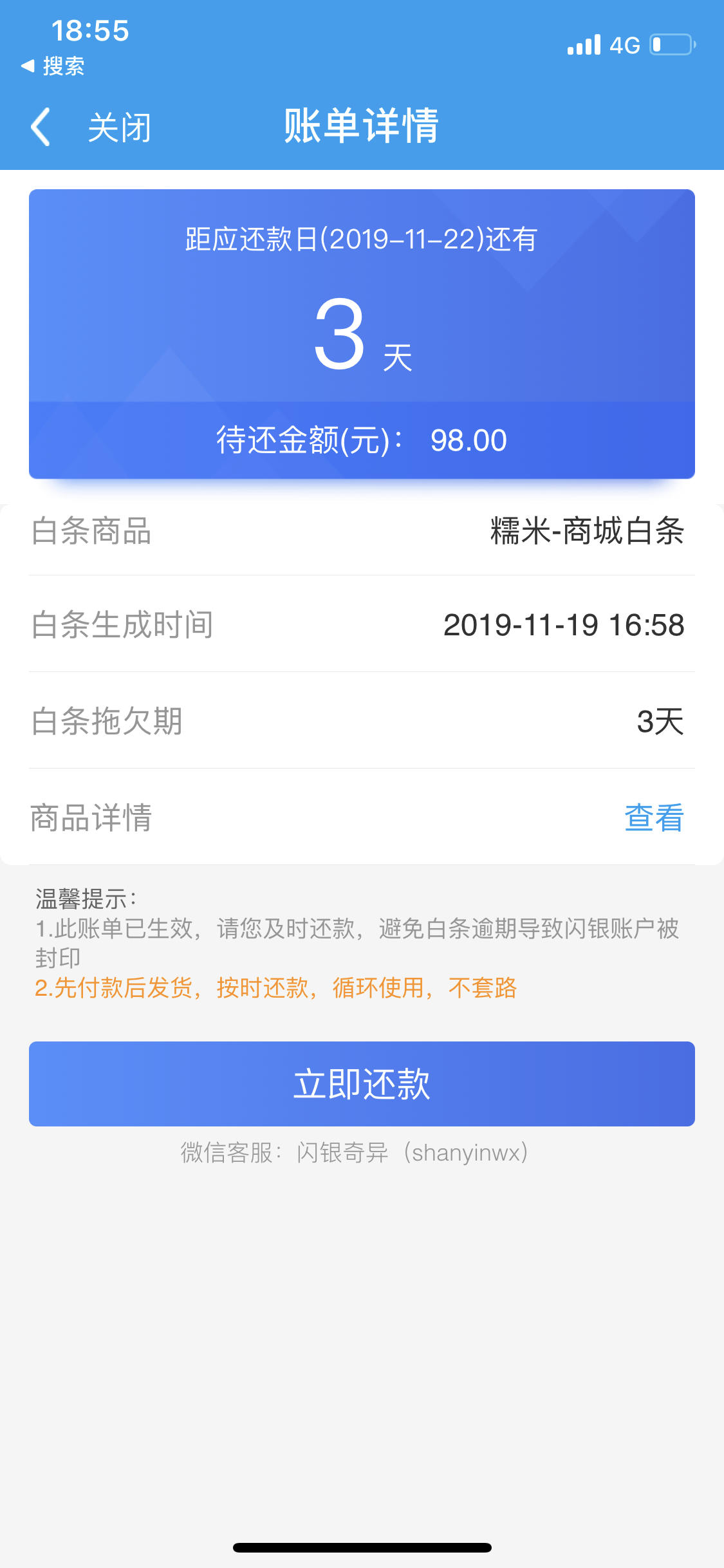Go back using the header arrow
724x1568 pixels.
click(41, 127)
